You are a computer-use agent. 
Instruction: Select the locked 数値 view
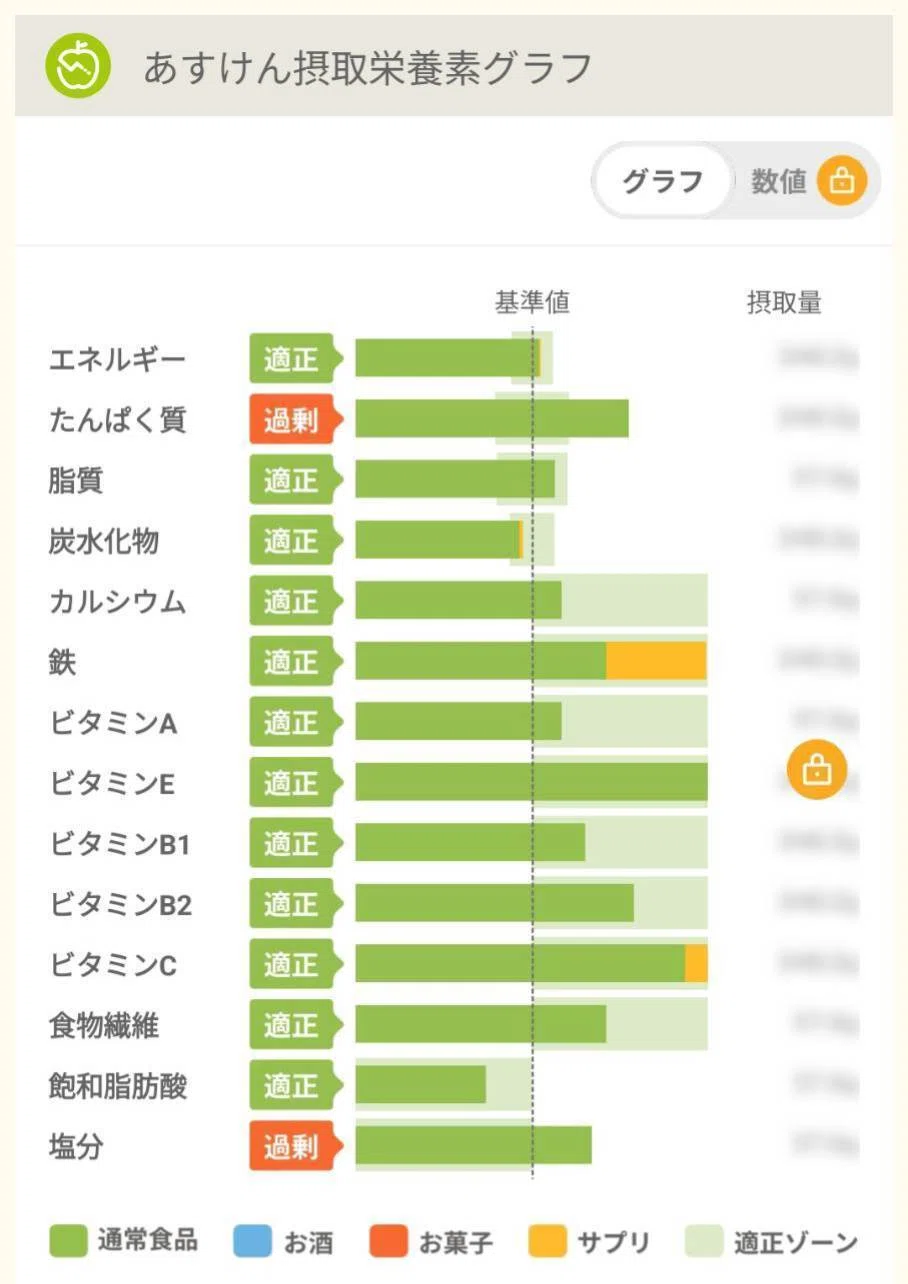pyautogui.click(x=808, y=181)
